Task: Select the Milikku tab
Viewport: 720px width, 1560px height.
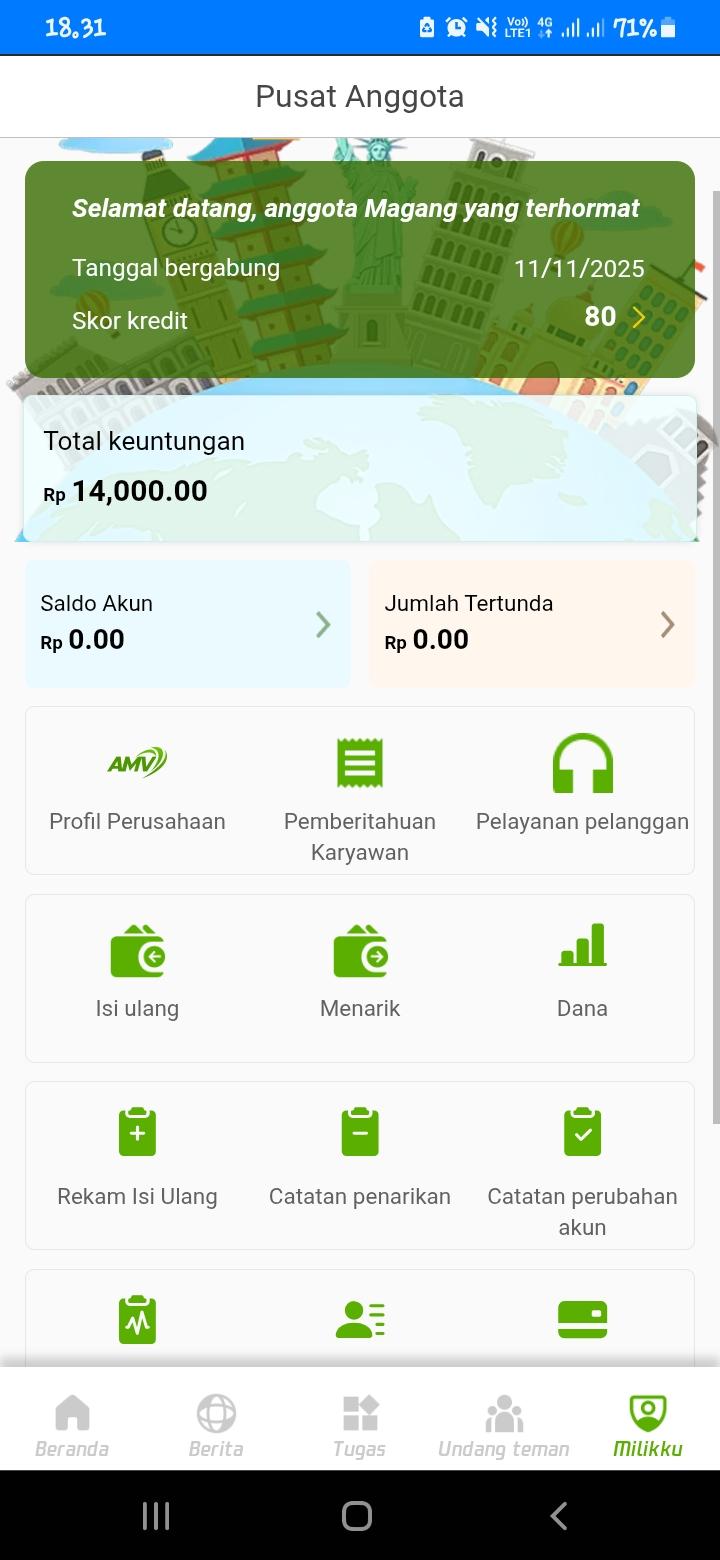Action: point(648,1427)
